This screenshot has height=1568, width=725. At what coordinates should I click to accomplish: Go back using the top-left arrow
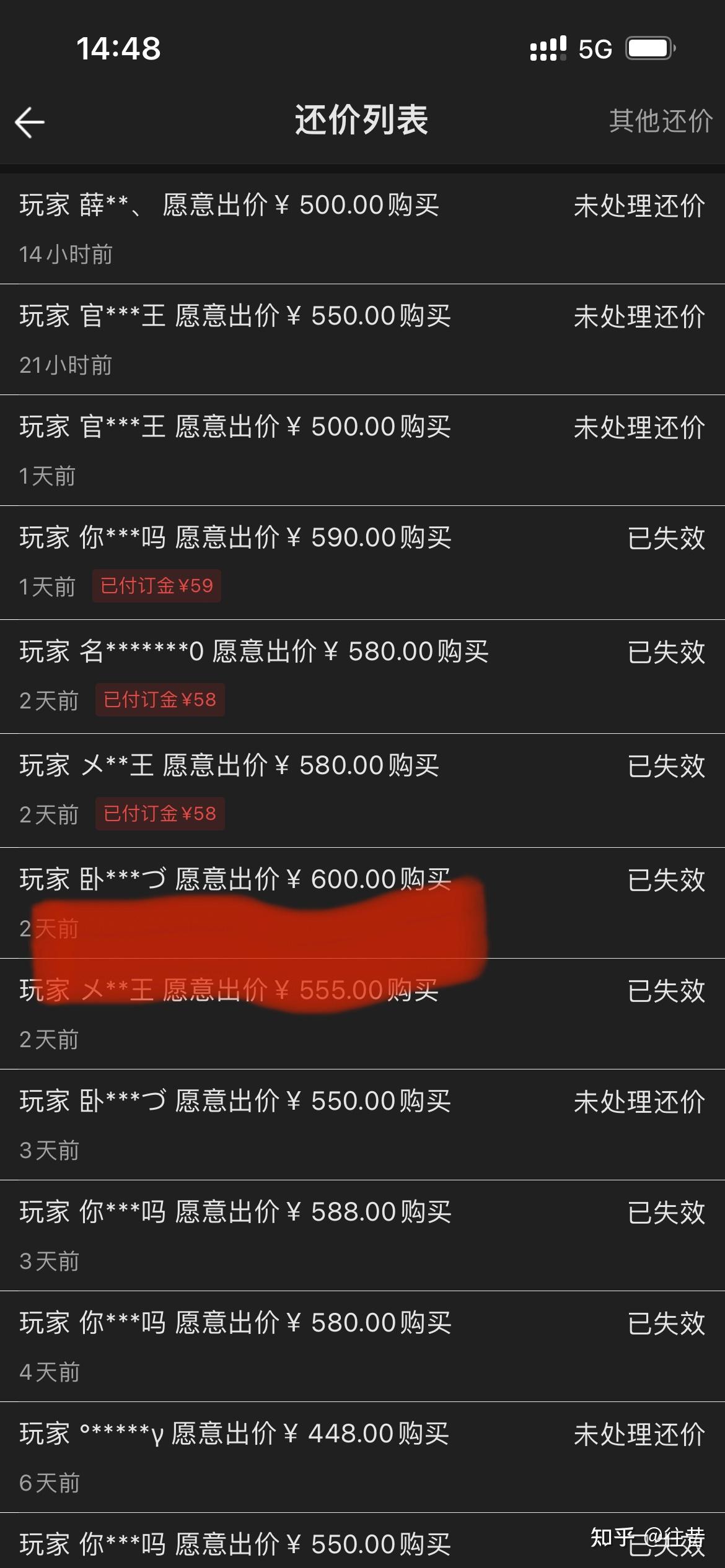[x=30, y=121]
